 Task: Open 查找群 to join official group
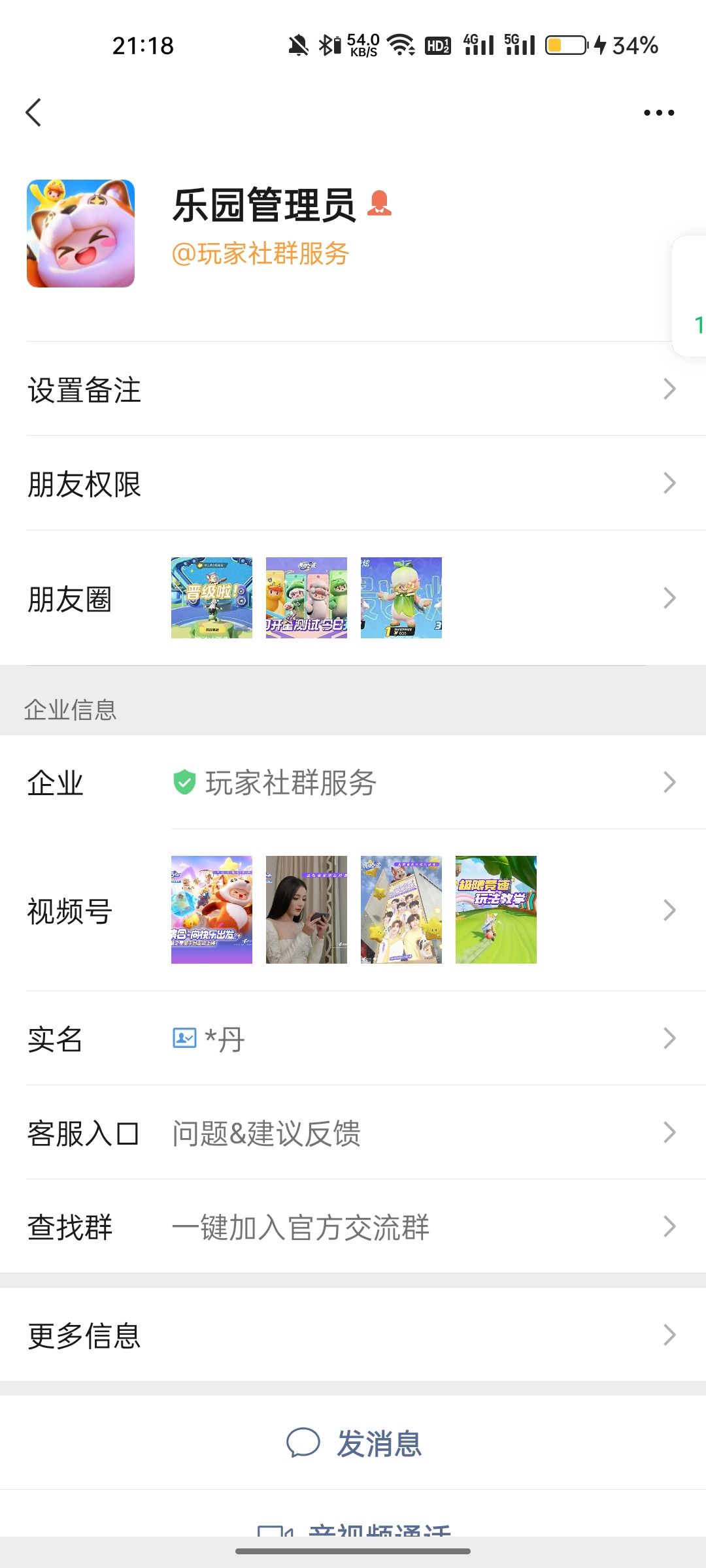[x=353, y=1226]
